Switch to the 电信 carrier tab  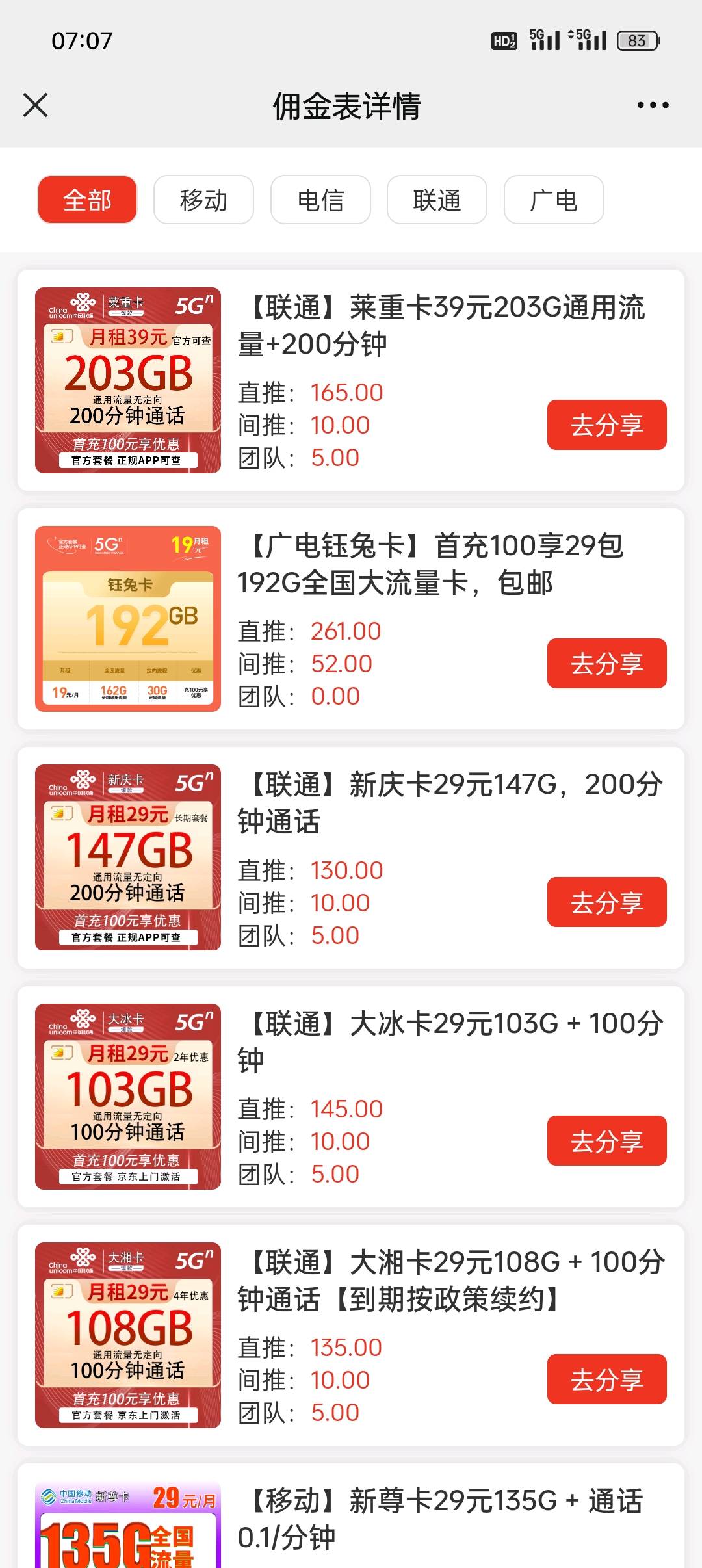click(319, 200)
